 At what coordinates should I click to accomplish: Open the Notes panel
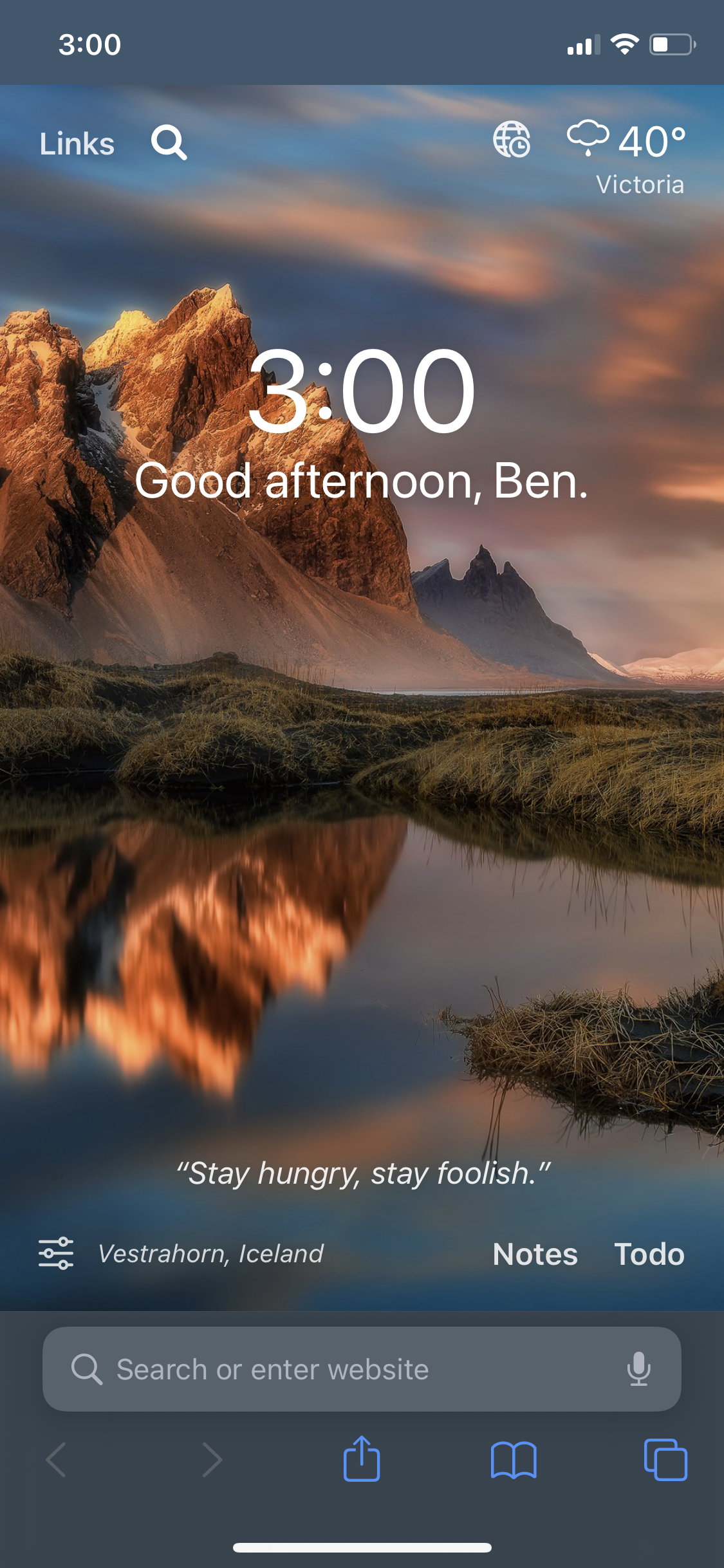[x=535, y=1254]
